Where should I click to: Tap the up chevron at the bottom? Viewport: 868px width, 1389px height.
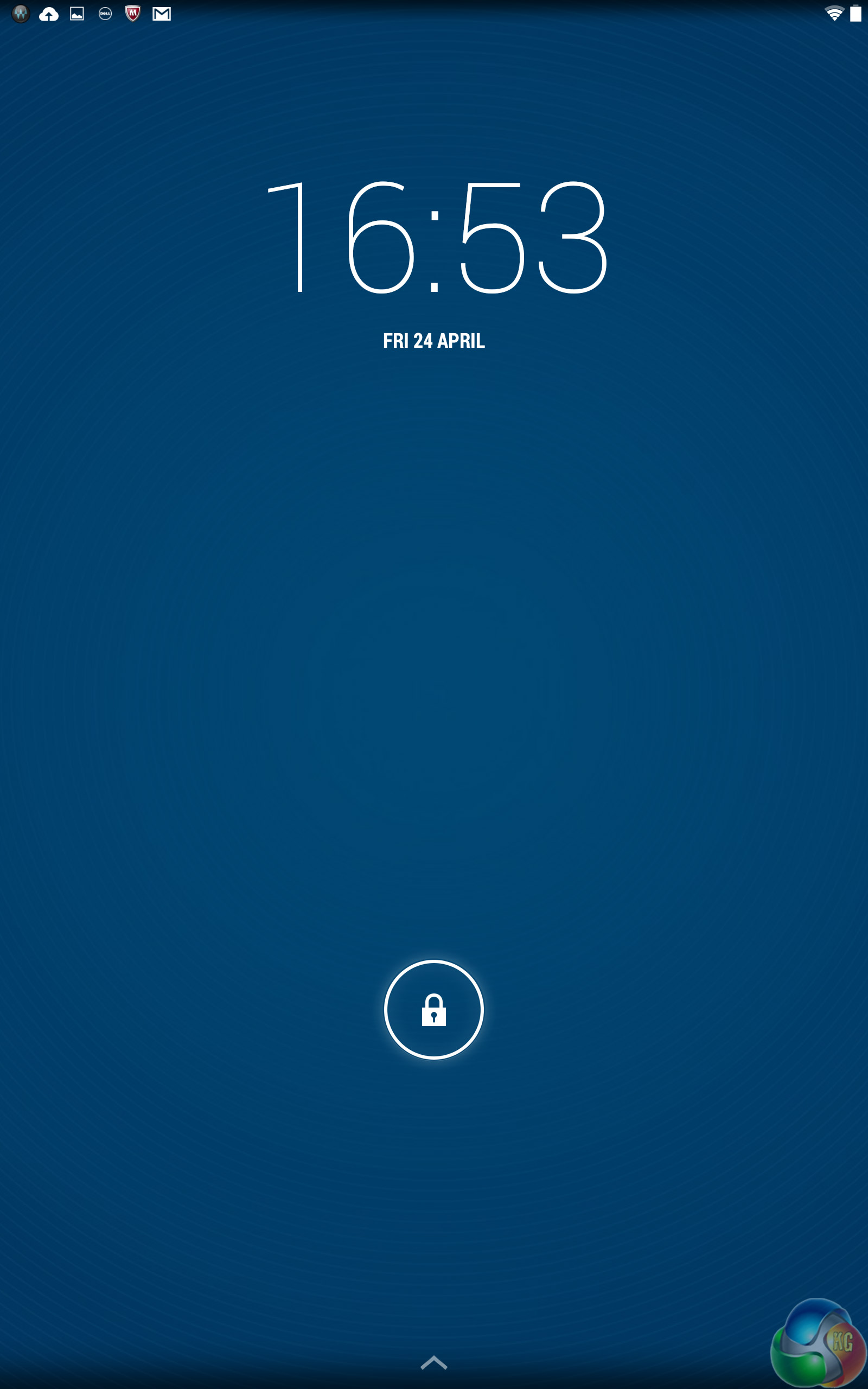[x=433, y=1362]
